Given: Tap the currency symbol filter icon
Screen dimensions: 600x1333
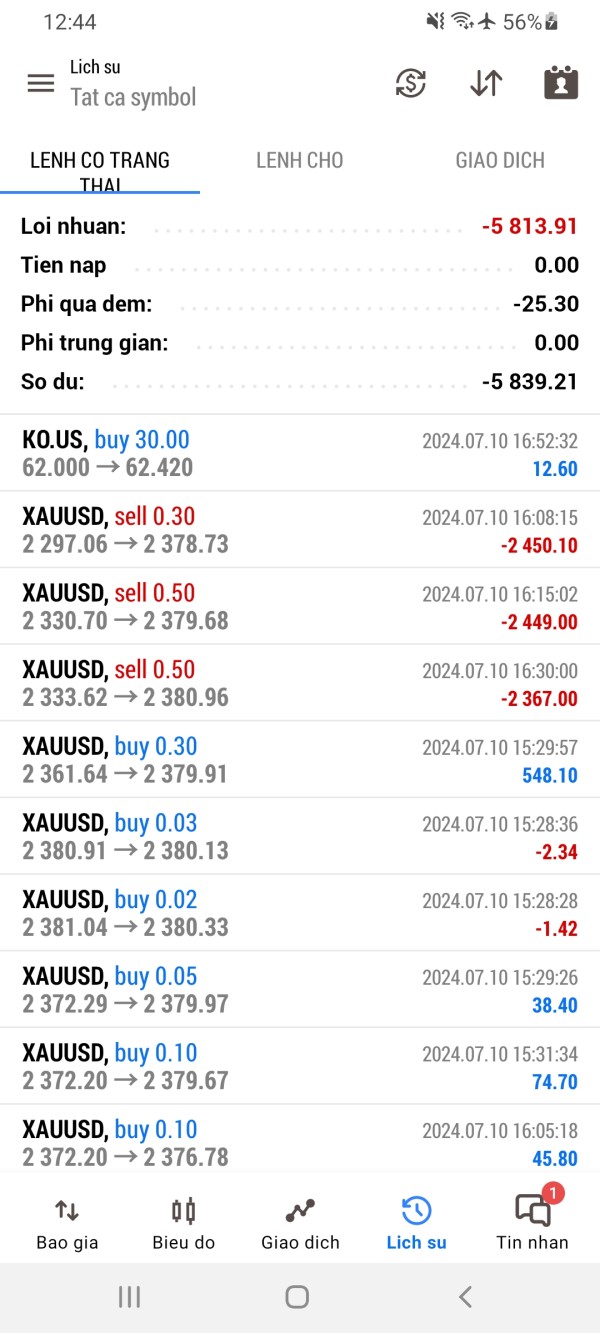Looking at the screenshot, I should pyautogui.click(x=410, y=83).
